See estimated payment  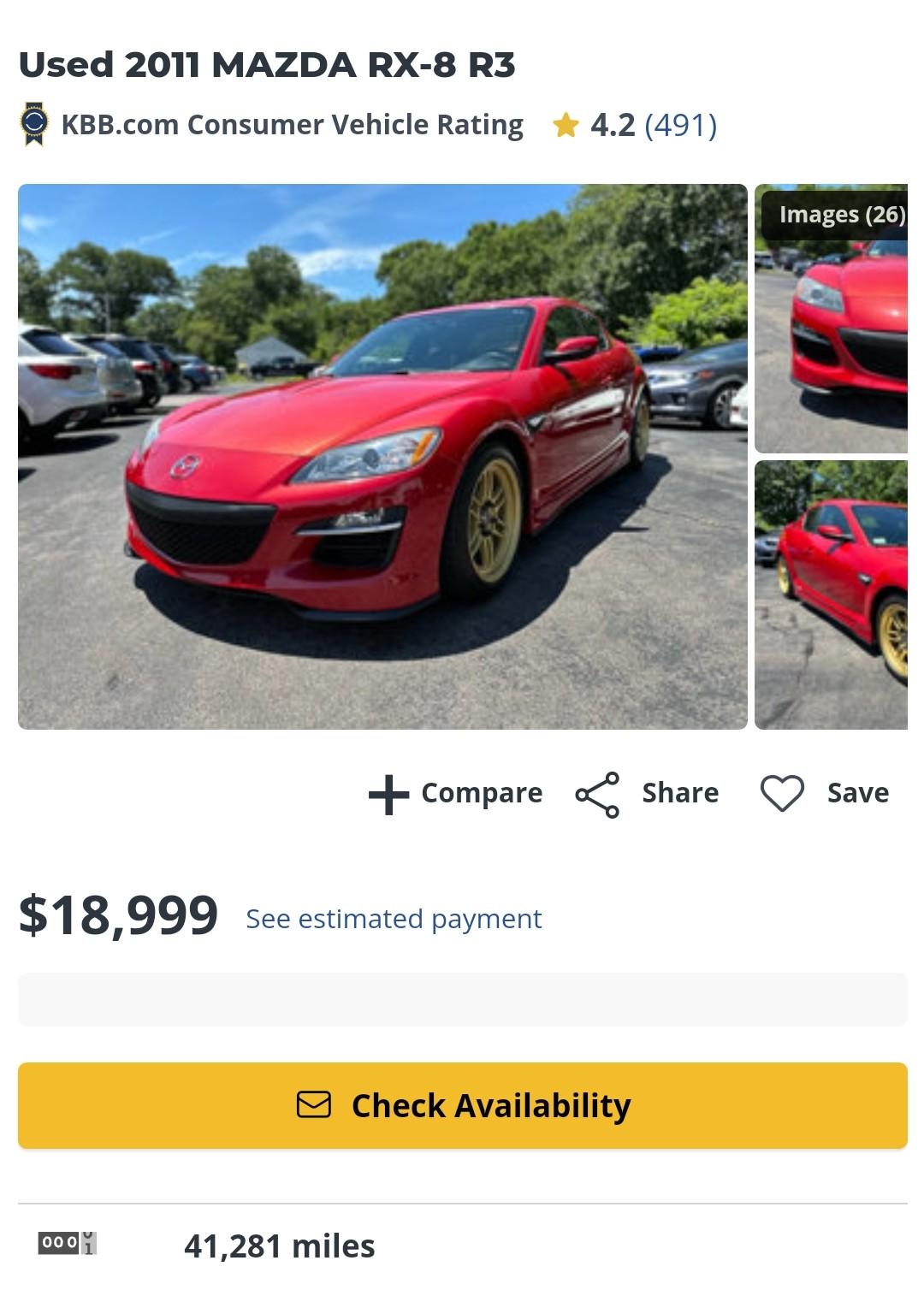coord(394,919)
